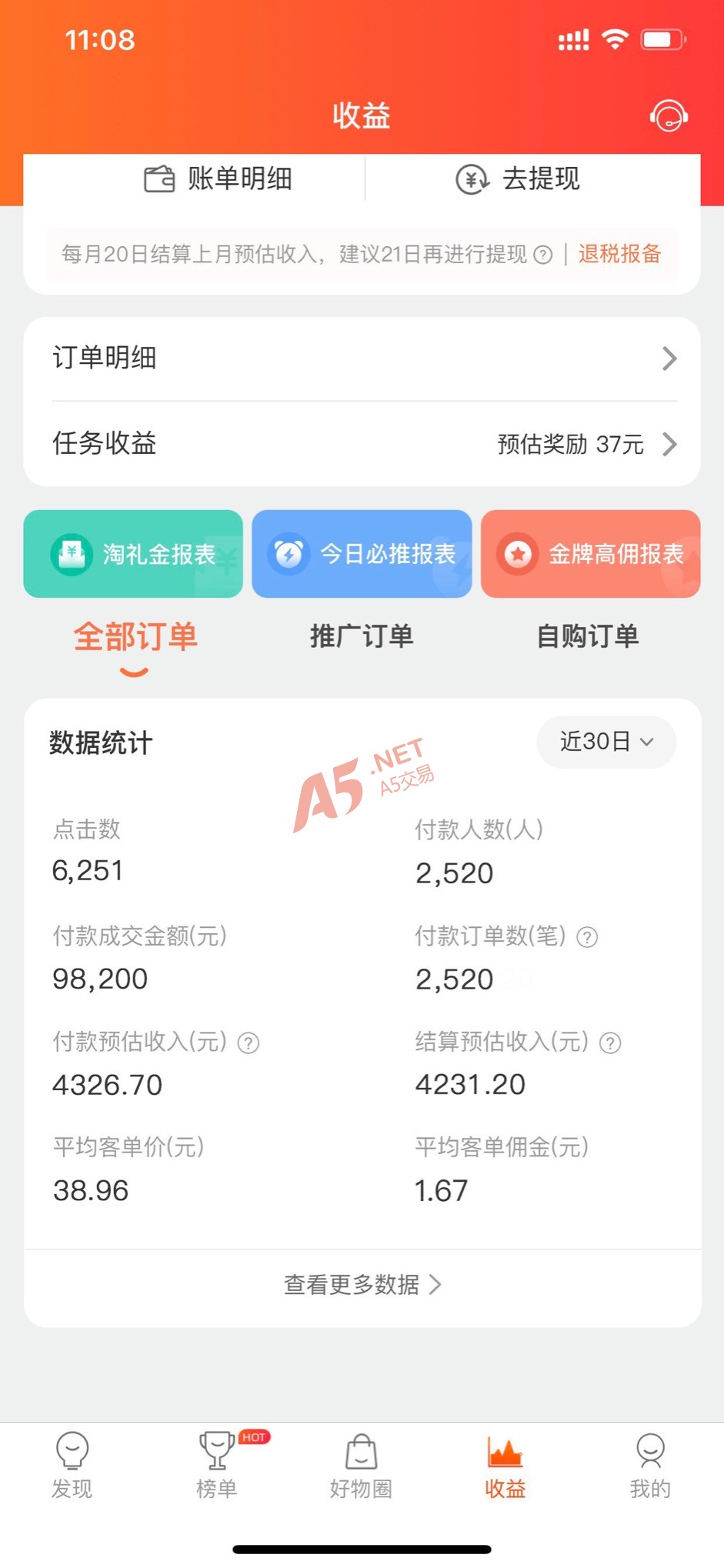
Task: Open the 退税报备 link
Action: click(x=620, y=254)
